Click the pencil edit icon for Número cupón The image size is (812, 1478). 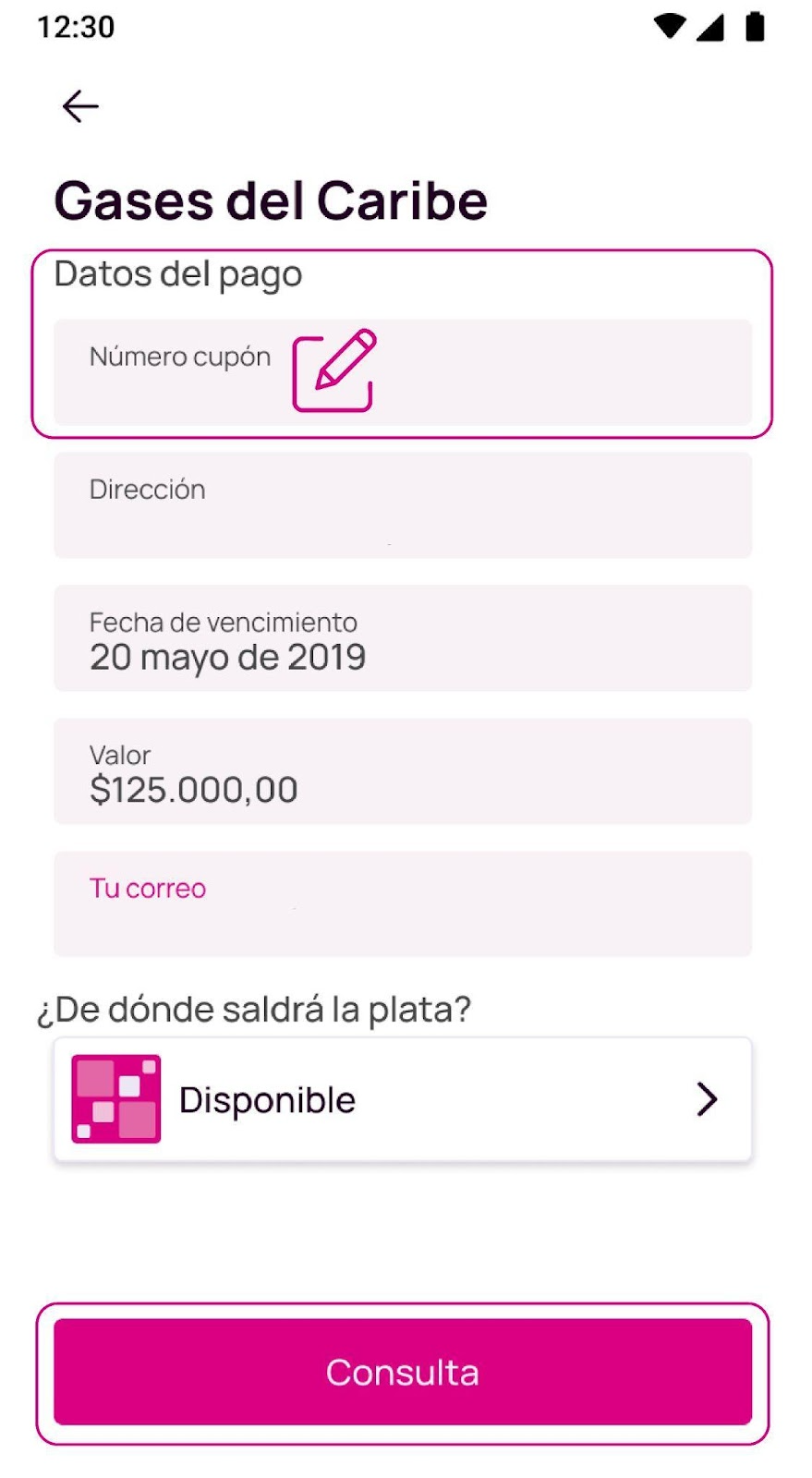[333, 369]
